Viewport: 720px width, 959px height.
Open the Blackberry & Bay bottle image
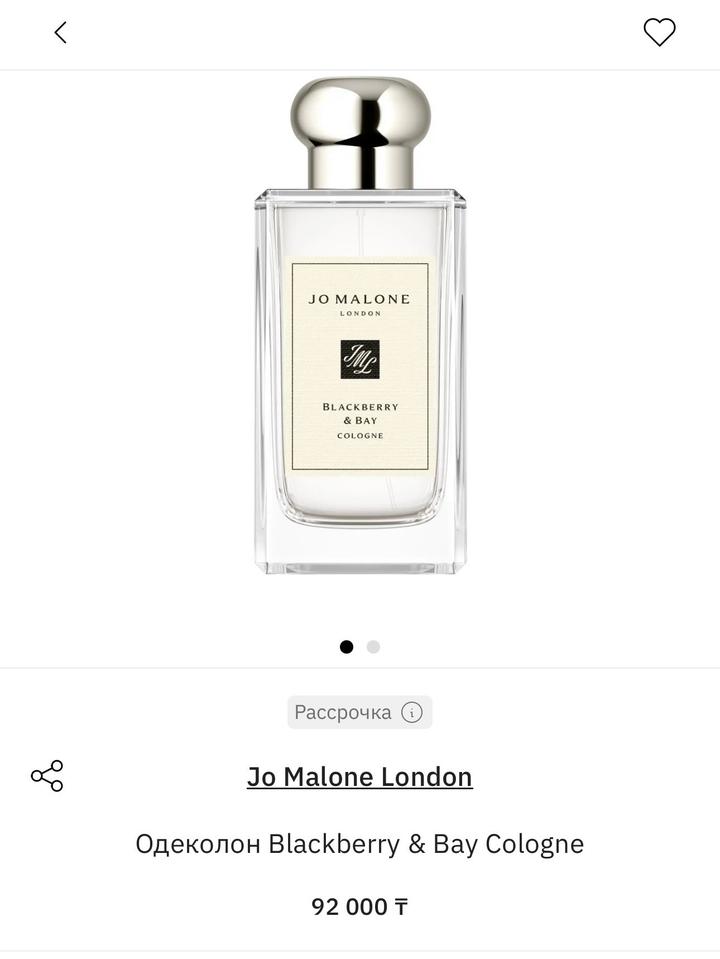(x=360, y=330)
